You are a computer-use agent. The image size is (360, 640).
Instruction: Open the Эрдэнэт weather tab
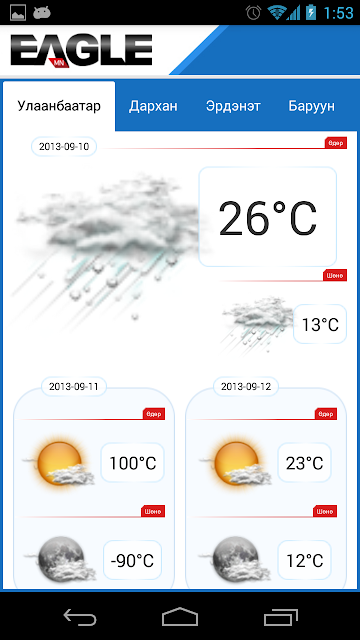233,106
